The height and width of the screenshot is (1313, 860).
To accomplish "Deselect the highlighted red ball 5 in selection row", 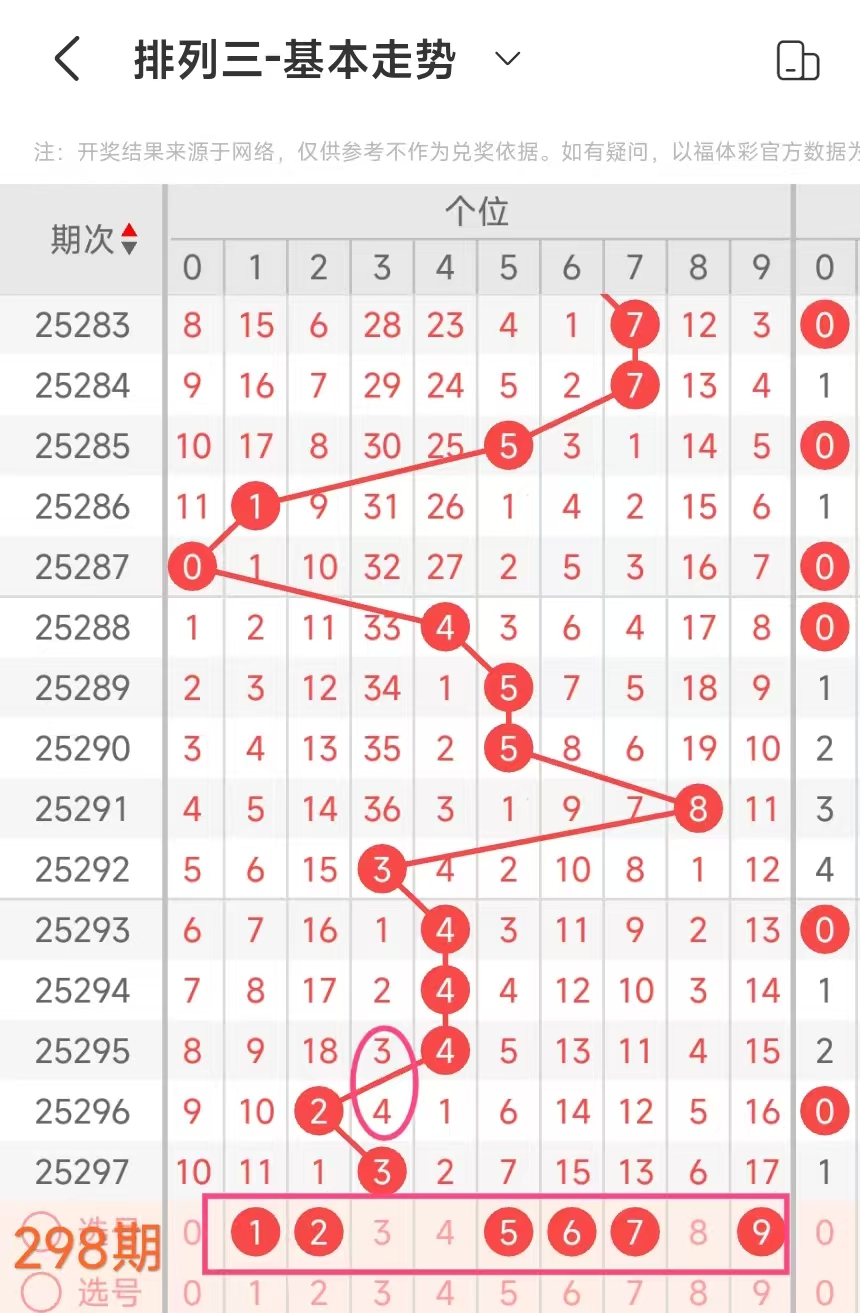I will (508, 1233).
